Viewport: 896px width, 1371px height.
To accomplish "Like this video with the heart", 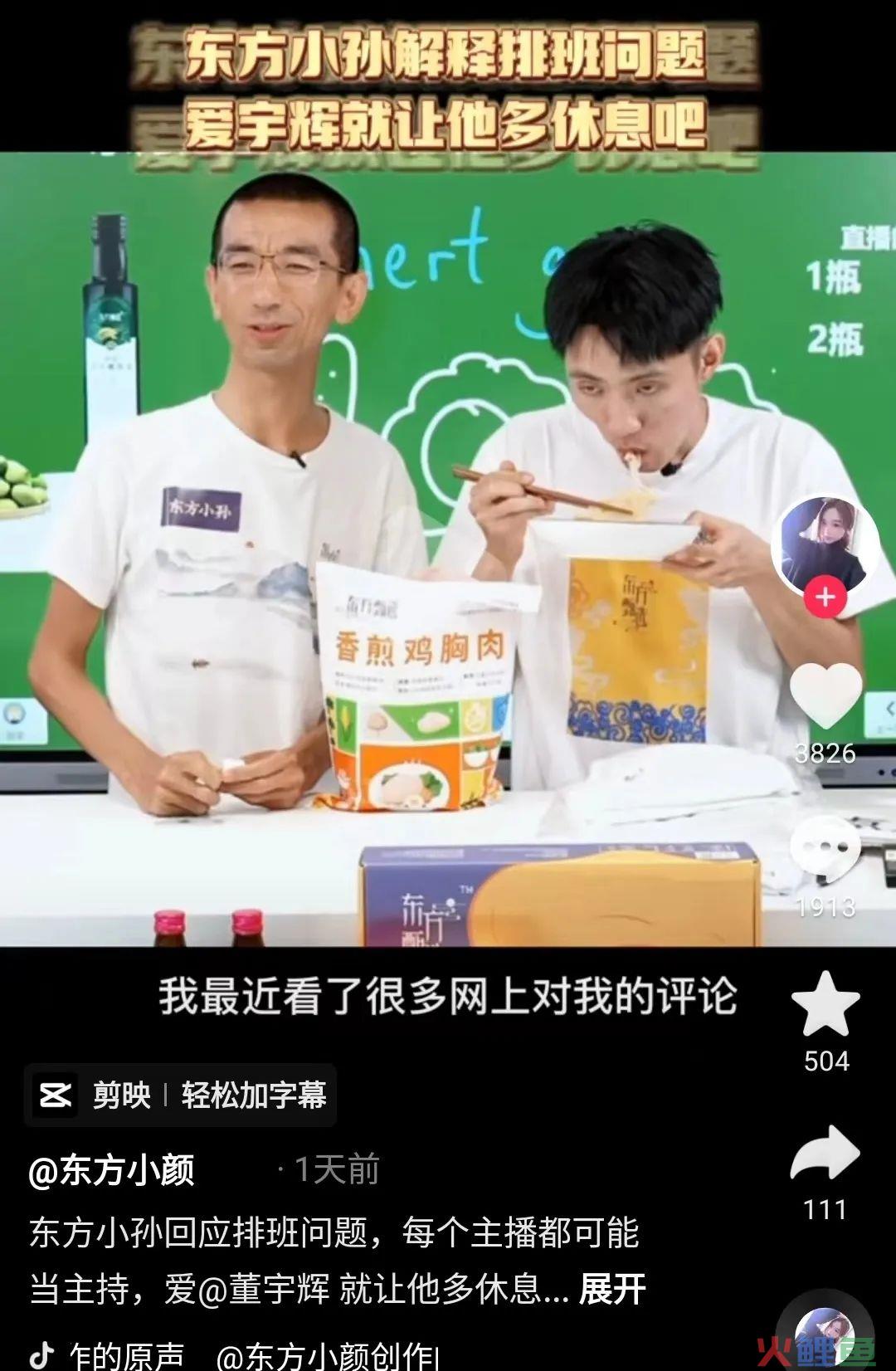I will 825,695.
